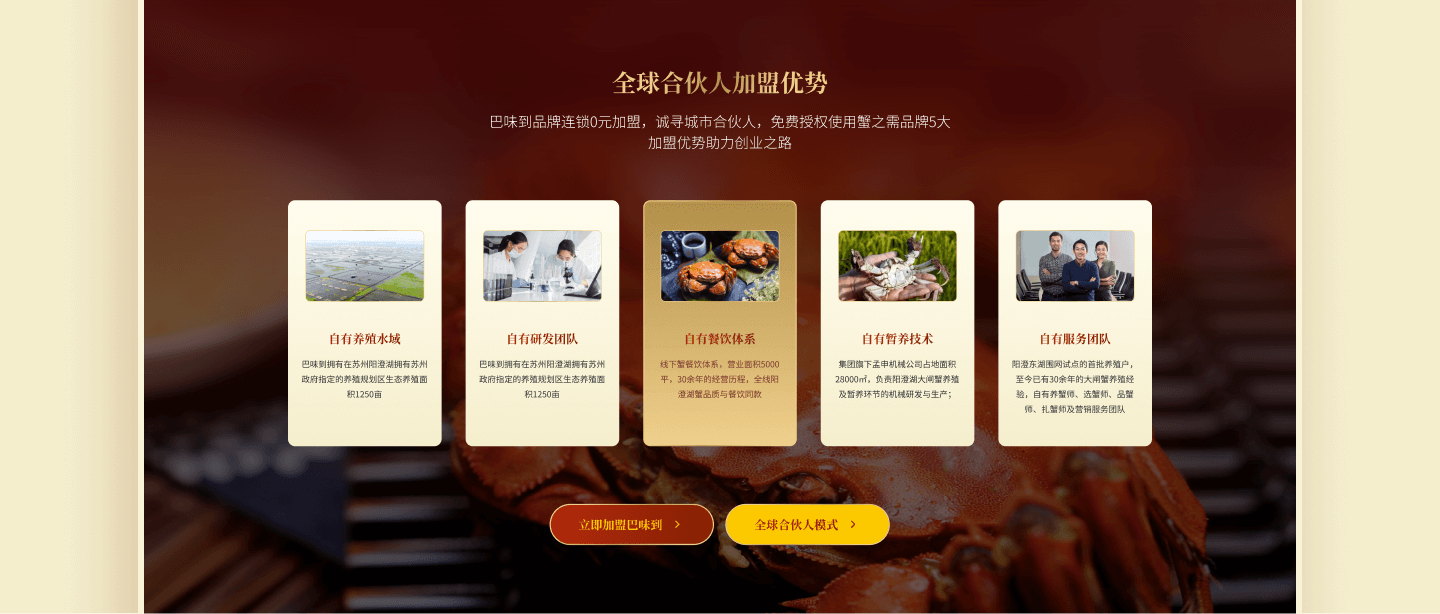Open the 自有养殖水域 card

click(364, 323)
